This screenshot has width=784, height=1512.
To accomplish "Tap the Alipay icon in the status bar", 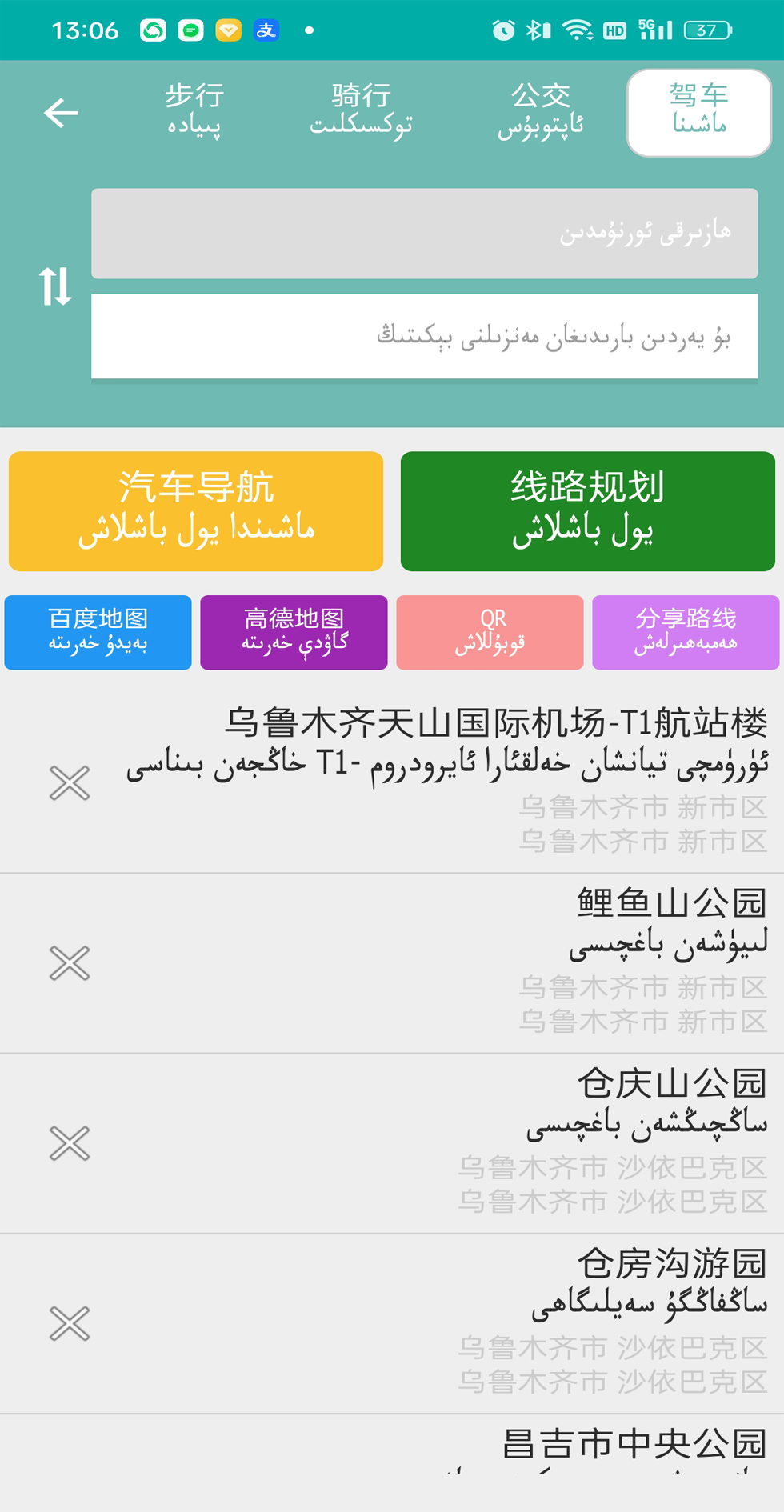I will (266, 30).
